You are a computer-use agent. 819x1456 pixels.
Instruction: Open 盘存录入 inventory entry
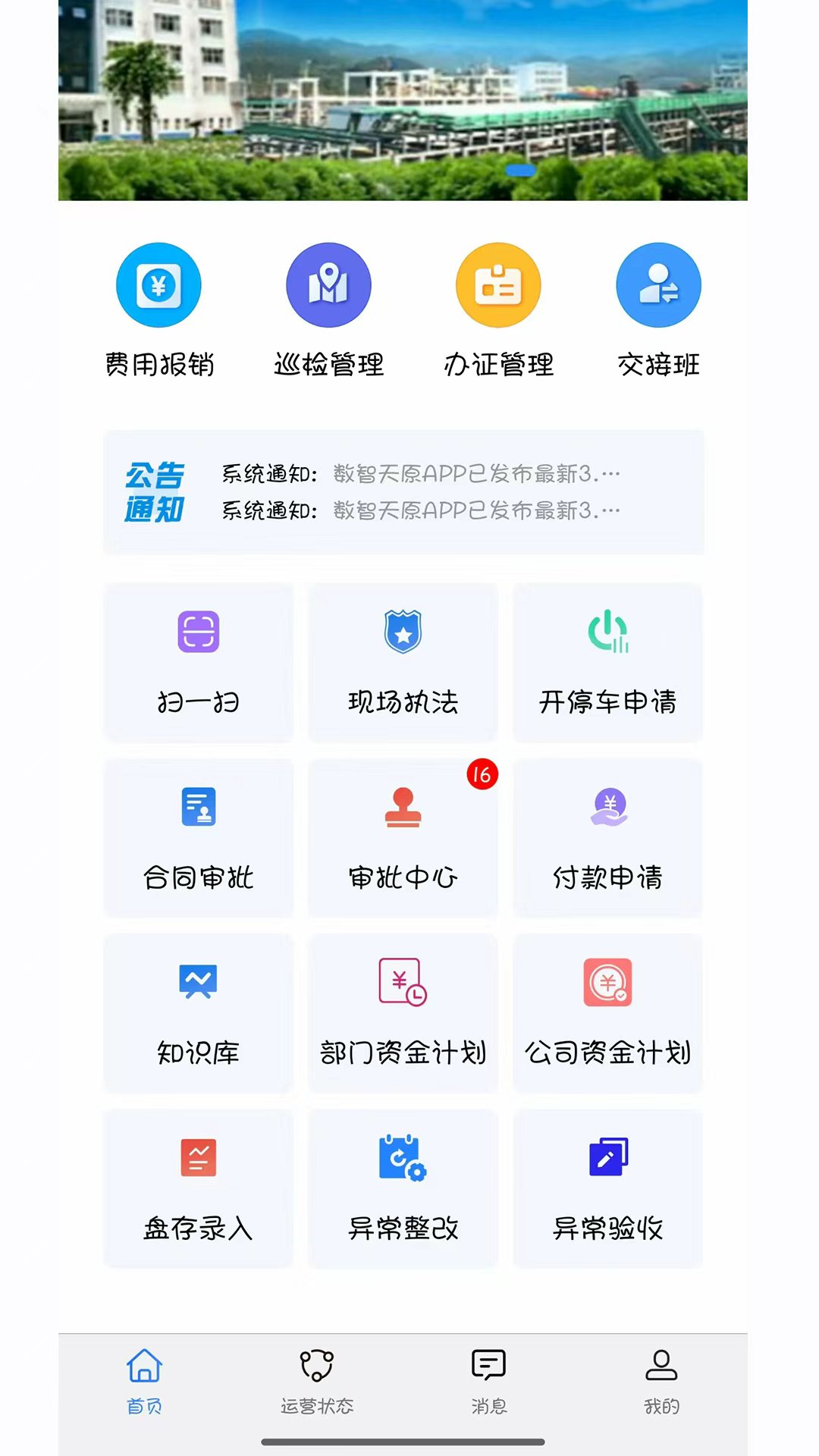[199, 1188]
